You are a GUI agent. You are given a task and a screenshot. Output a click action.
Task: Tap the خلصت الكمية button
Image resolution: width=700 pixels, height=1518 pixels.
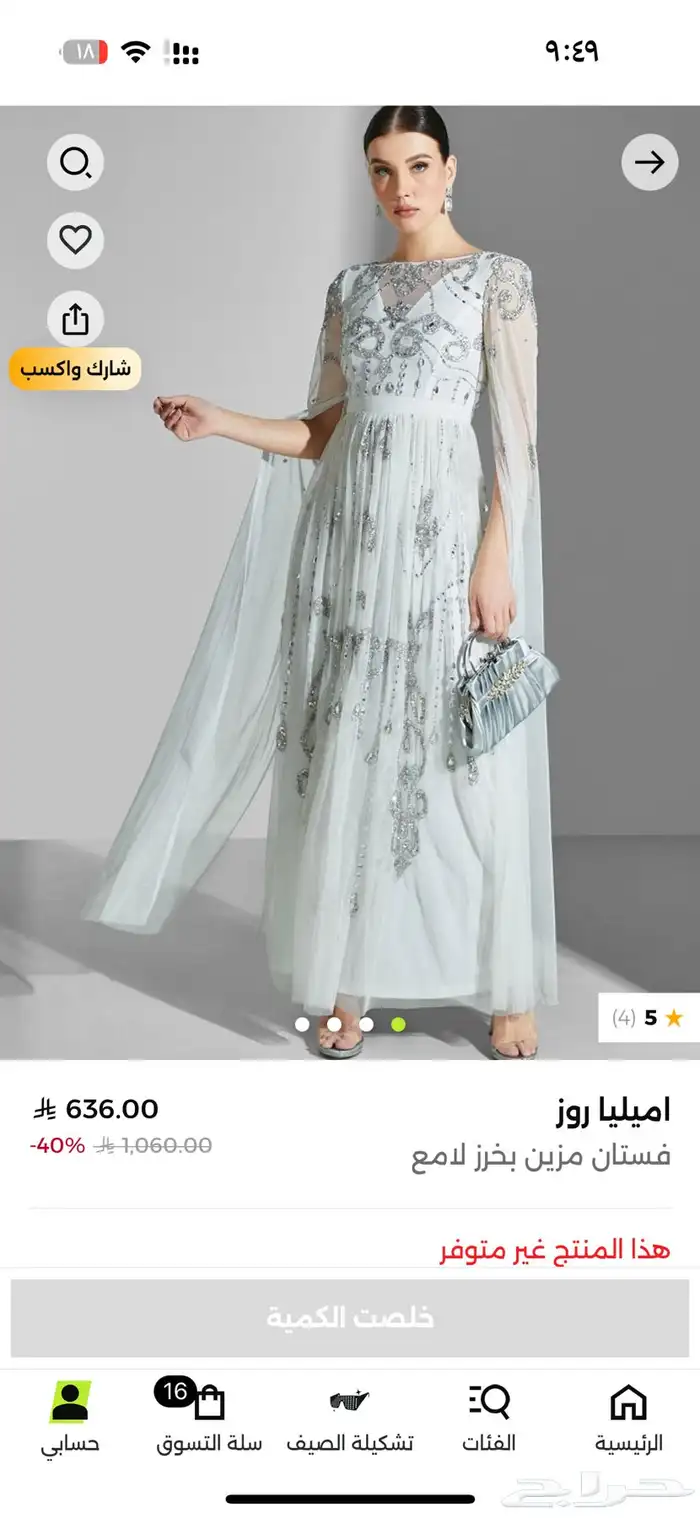[x=350, y=1317]
